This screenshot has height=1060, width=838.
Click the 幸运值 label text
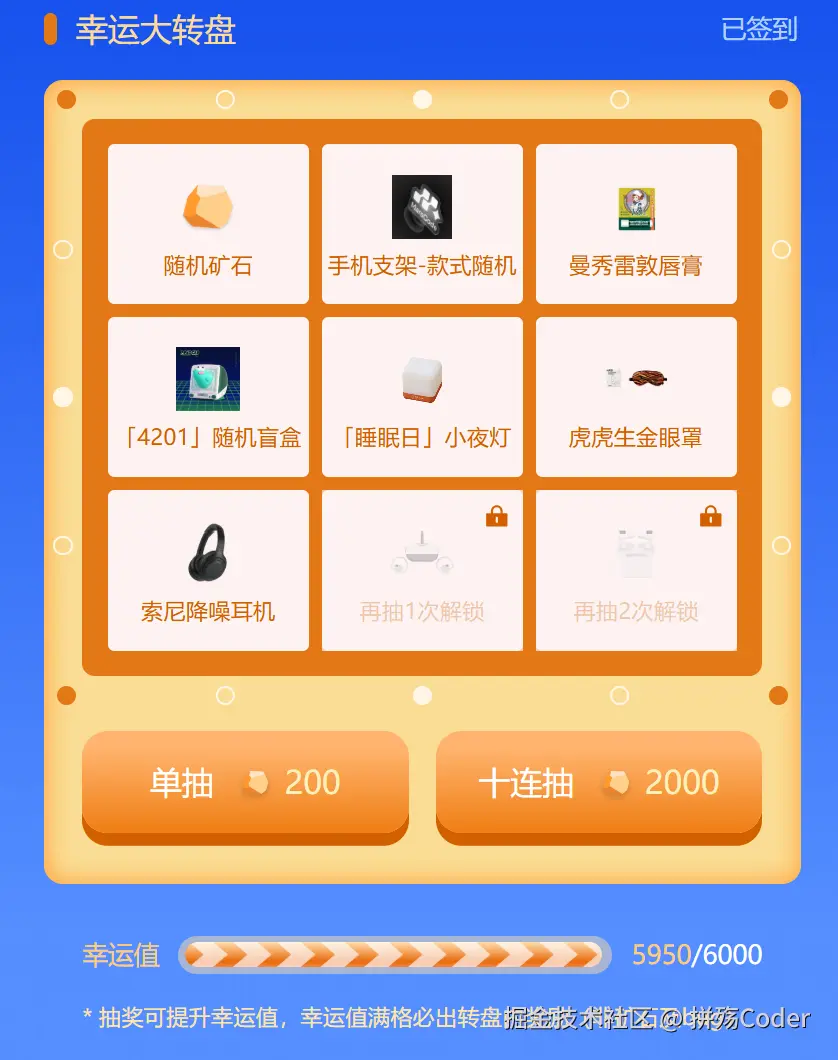click(120, 955)
